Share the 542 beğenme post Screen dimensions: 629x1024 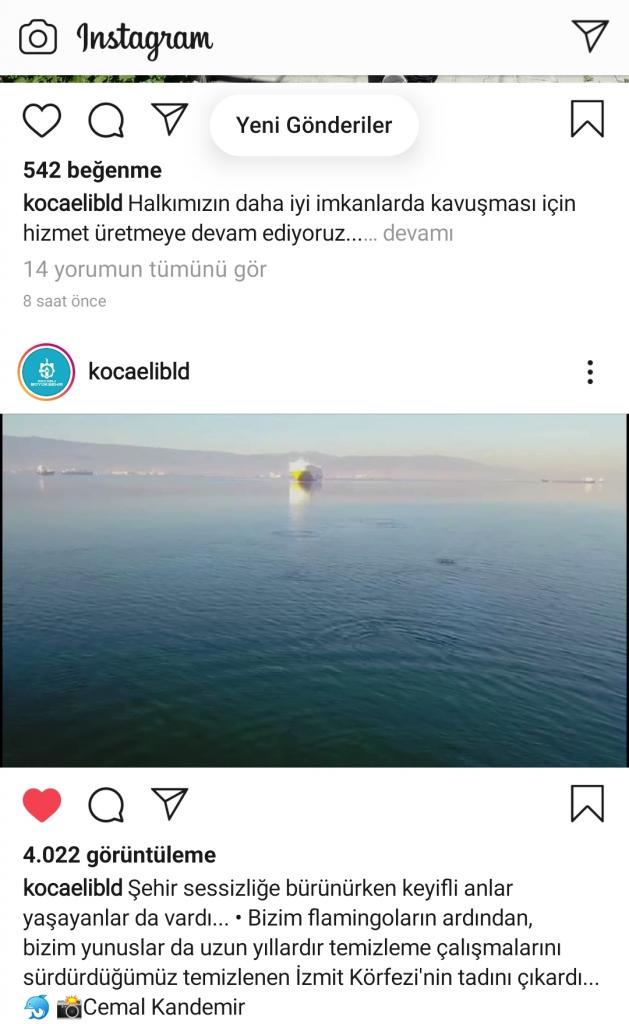click(x=171, y=119)
